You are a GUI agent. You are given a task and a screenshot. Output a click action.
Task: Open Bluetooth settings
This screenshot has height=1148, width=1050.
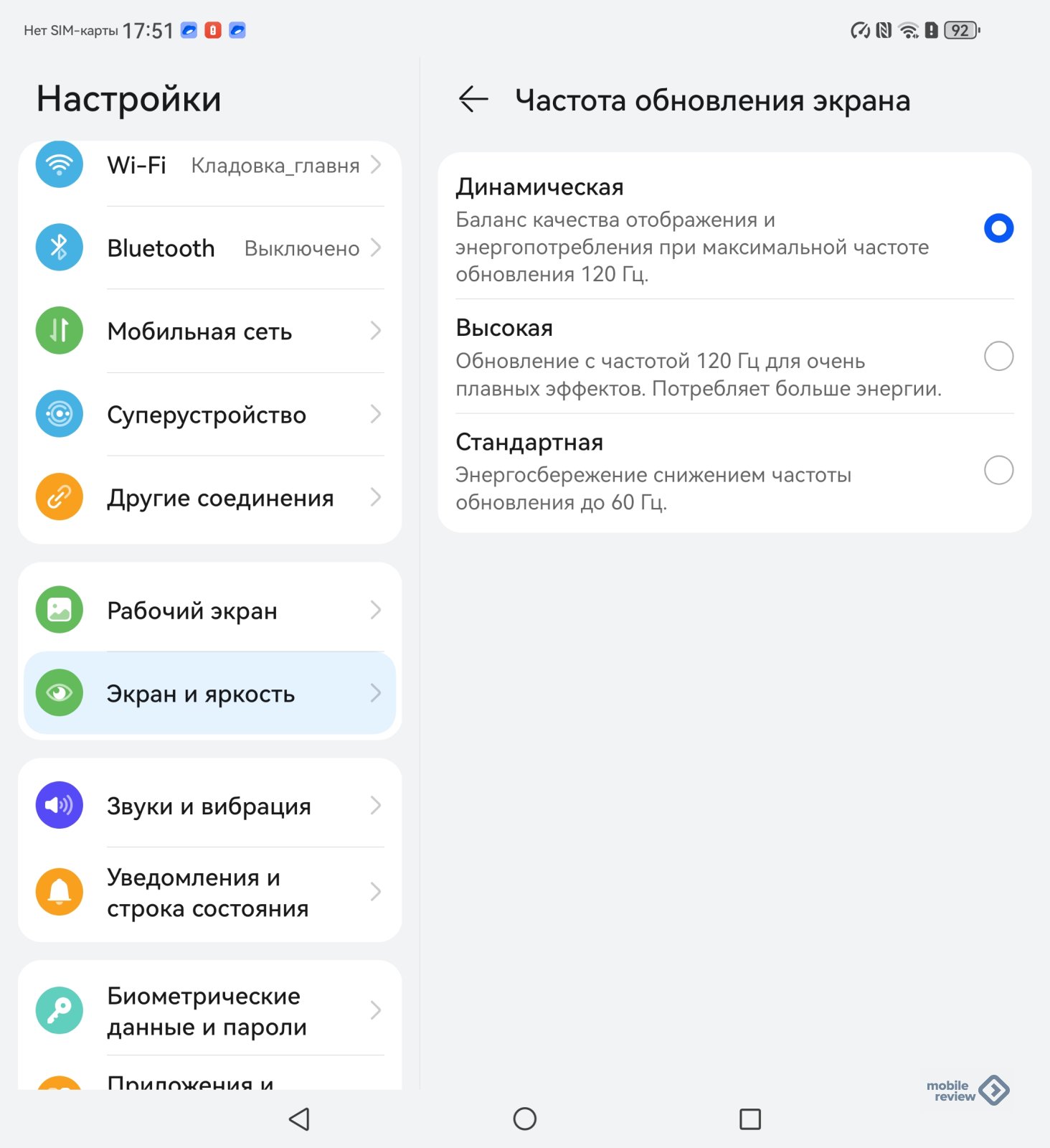tap(209, 248)
